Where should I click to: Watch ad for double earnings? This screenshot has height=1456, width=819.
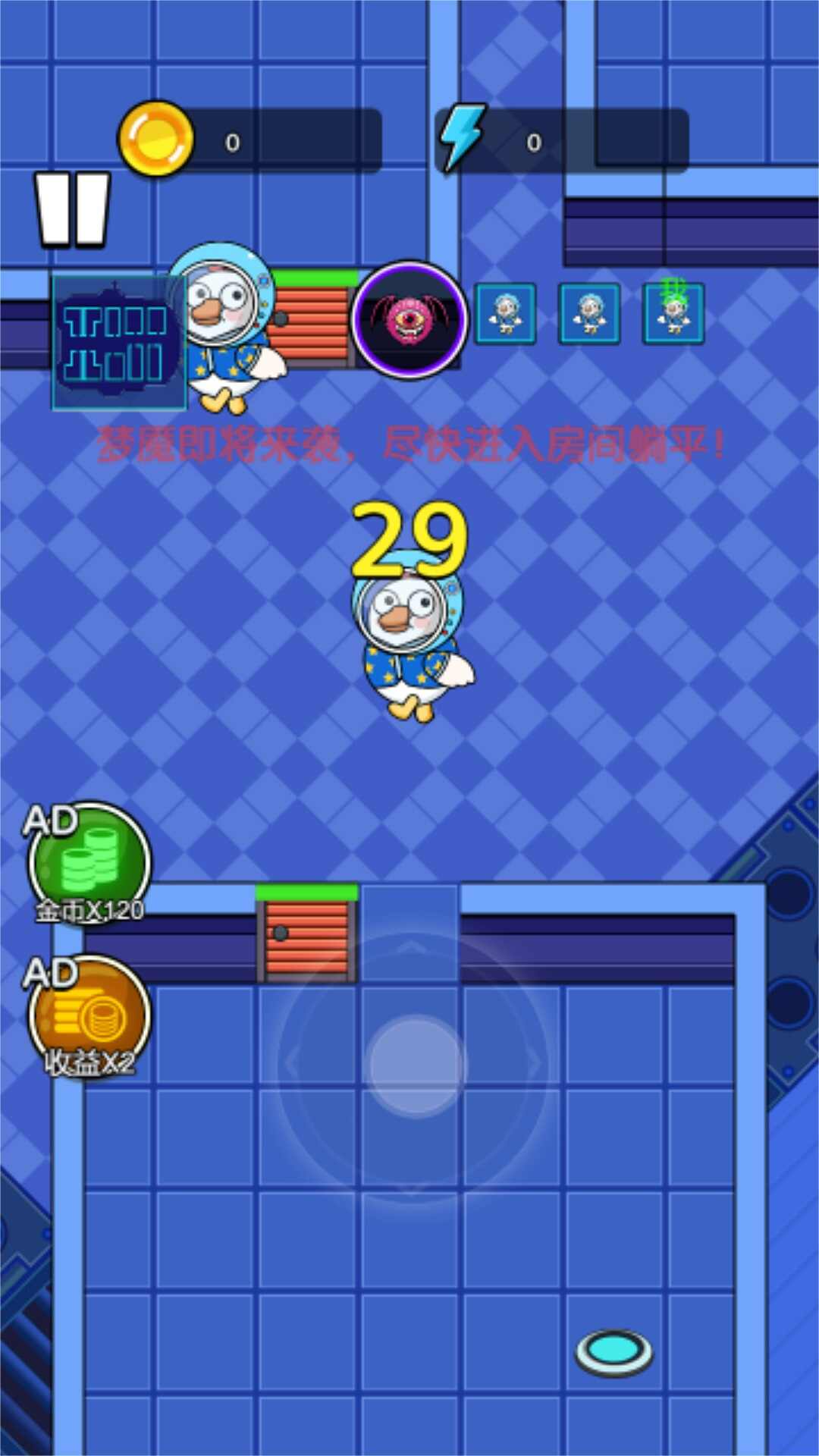pos(89,1016)
